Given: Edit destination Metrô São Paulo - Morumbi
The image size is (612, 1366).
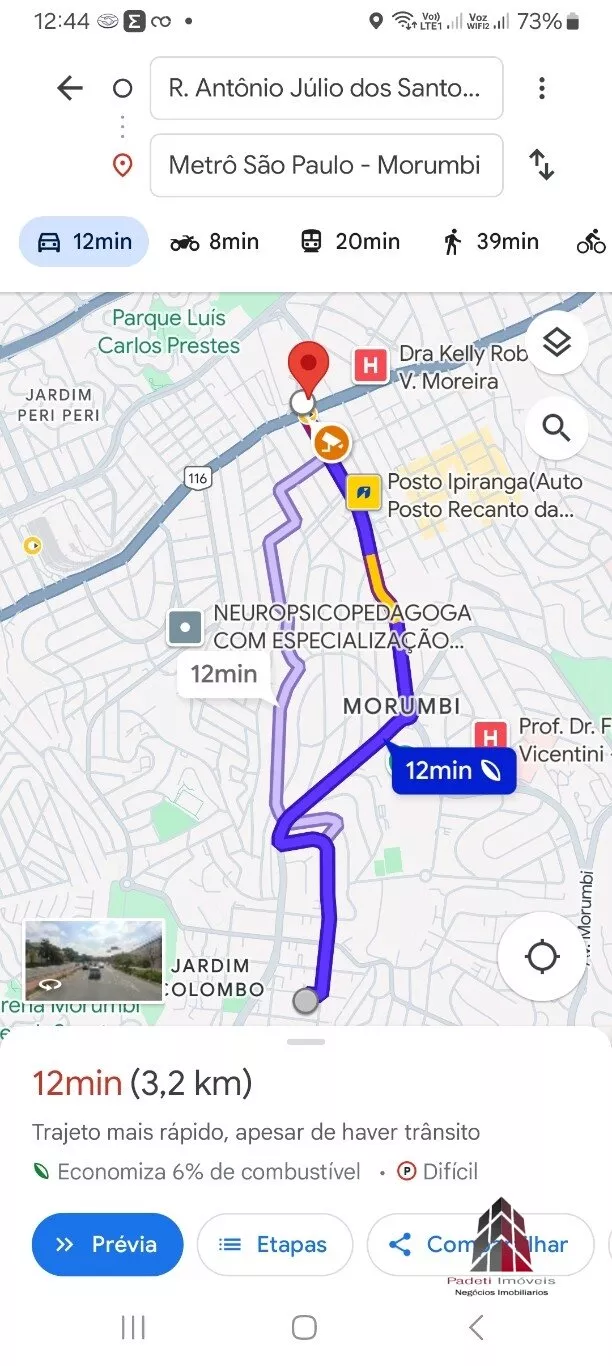Looking at the screenshot, I should pos(325,164).
